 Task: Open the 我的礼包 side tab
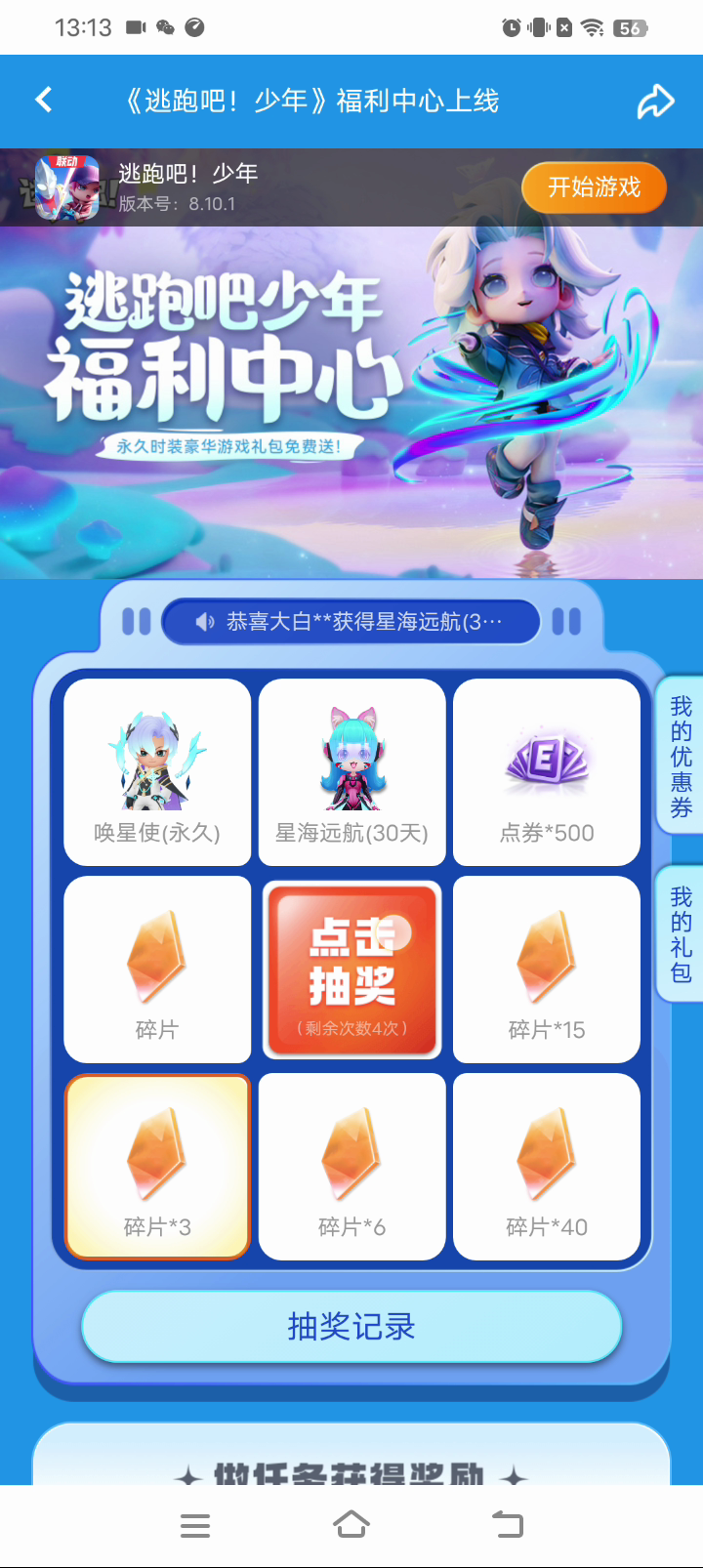tap(681, 934)
